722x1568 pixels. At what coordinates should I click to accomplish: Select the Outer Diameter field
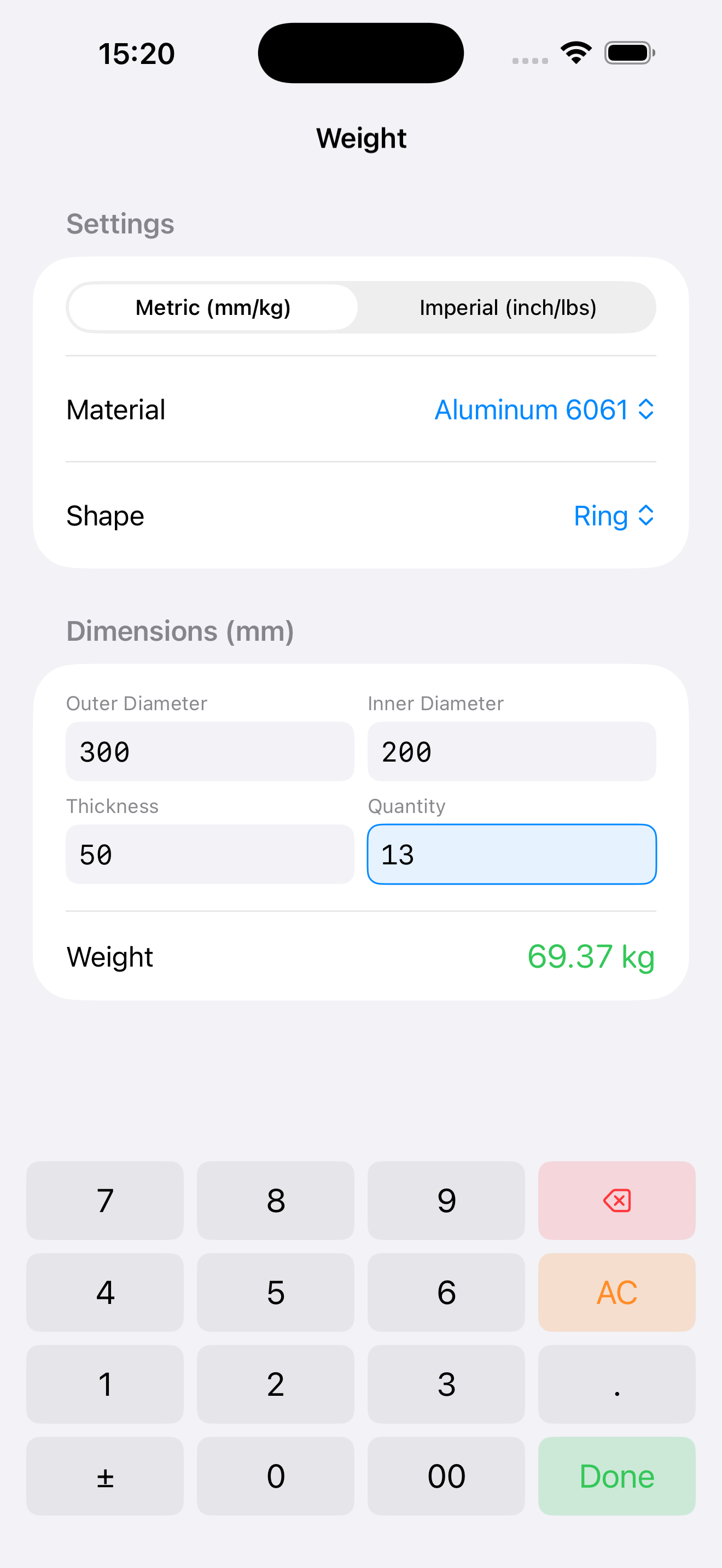[209, 751]
